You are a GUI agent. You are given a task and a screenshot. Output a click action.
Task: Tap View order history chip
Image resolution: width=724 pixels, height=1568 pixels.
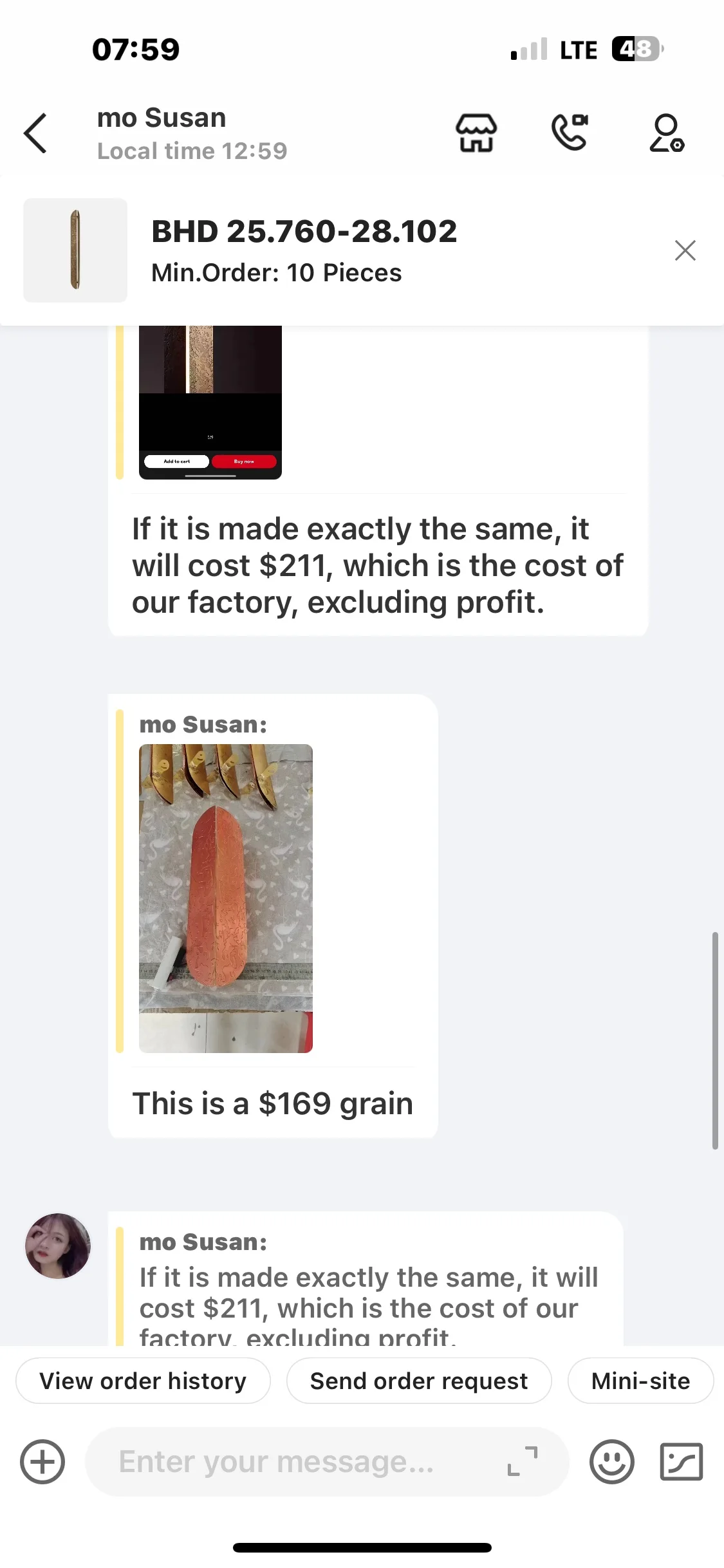tap(143, 1381)
